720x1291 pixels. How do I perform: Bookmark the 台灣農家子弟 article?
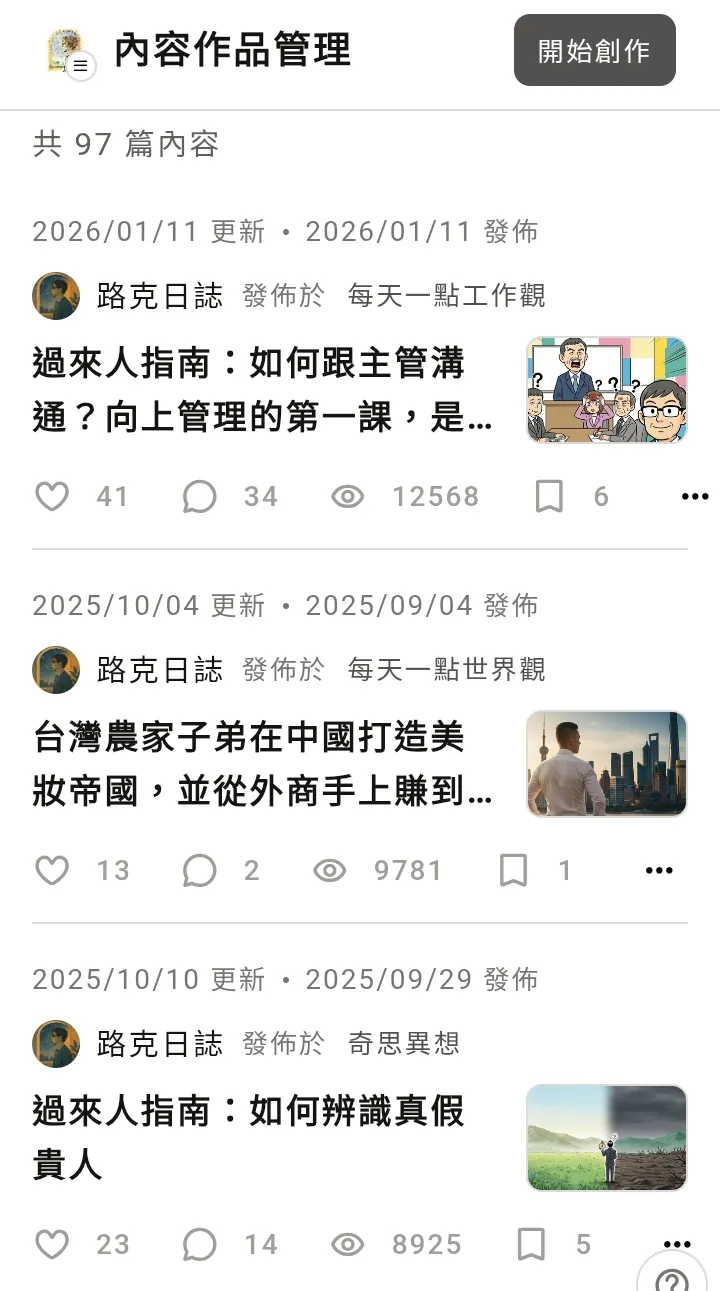(513, 871)
